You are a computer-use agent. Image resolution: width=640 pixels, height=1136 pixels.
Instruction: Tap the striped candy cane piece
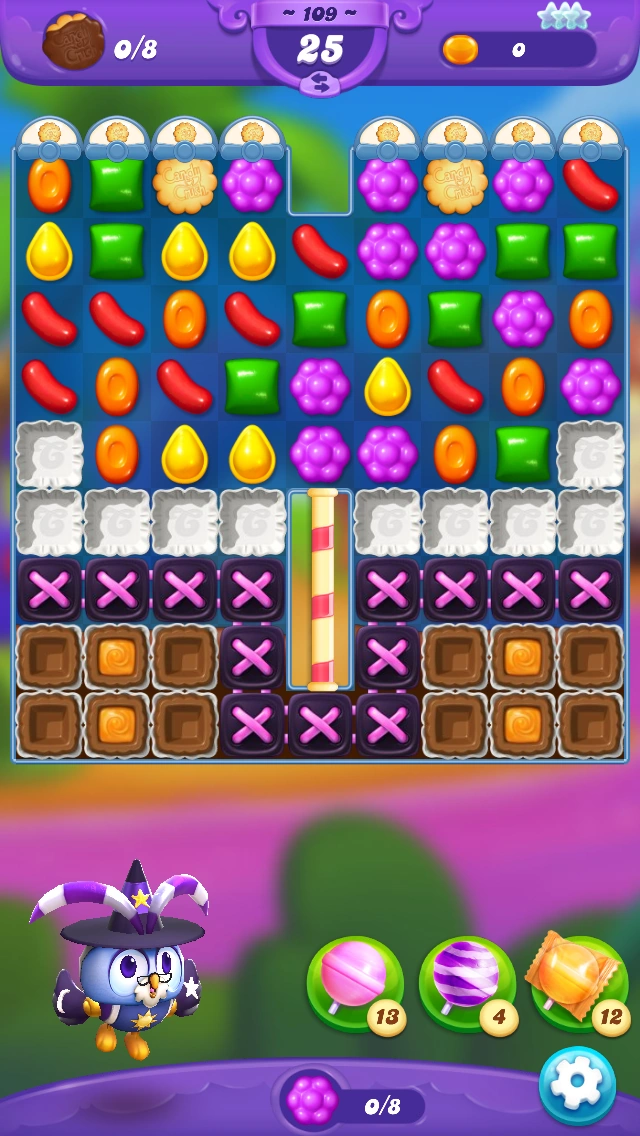tap(320, 590)
